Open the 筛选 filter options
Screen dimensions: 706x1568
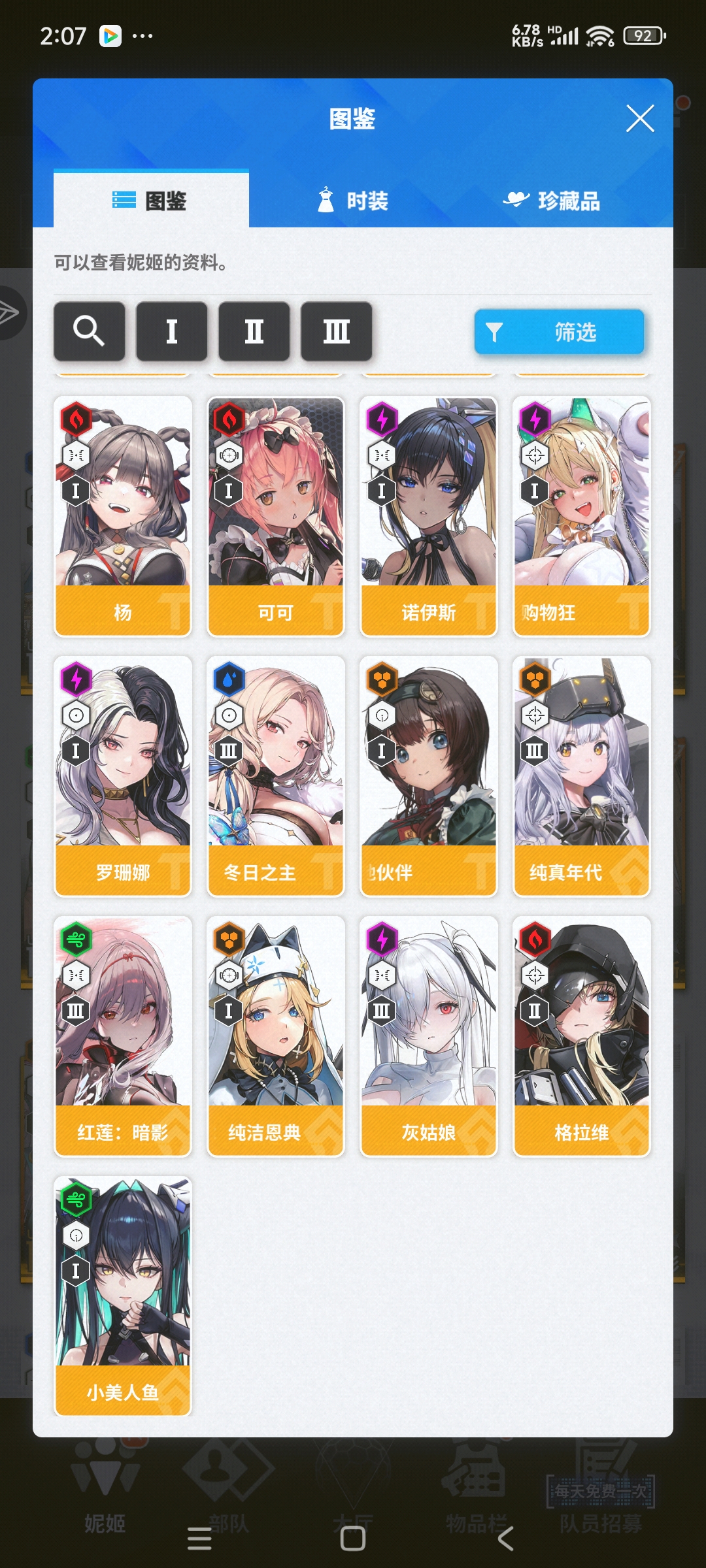click(x=559, y=332)
